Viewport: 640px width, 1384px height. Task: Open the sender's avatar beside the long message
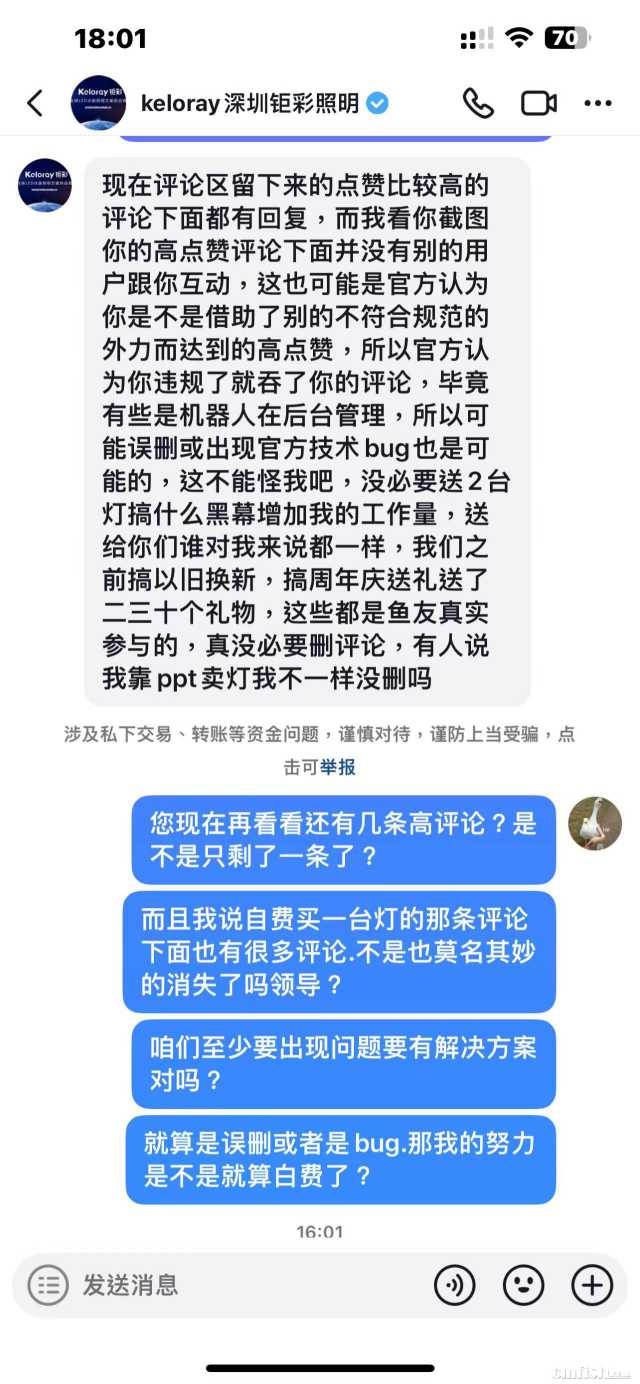(x=45, y=185)
